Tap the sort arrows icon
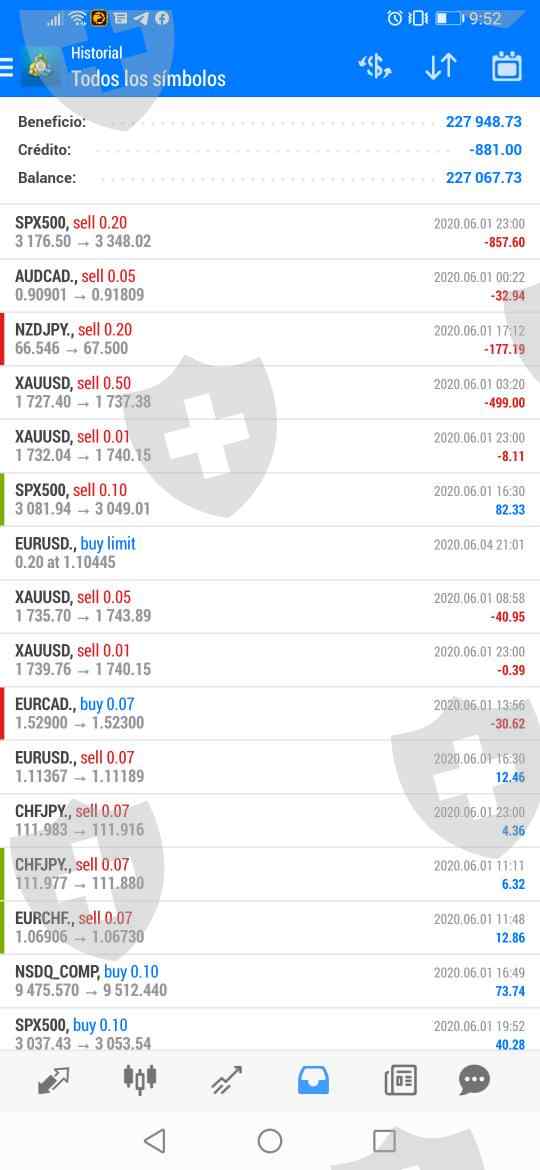 (440, 67)
